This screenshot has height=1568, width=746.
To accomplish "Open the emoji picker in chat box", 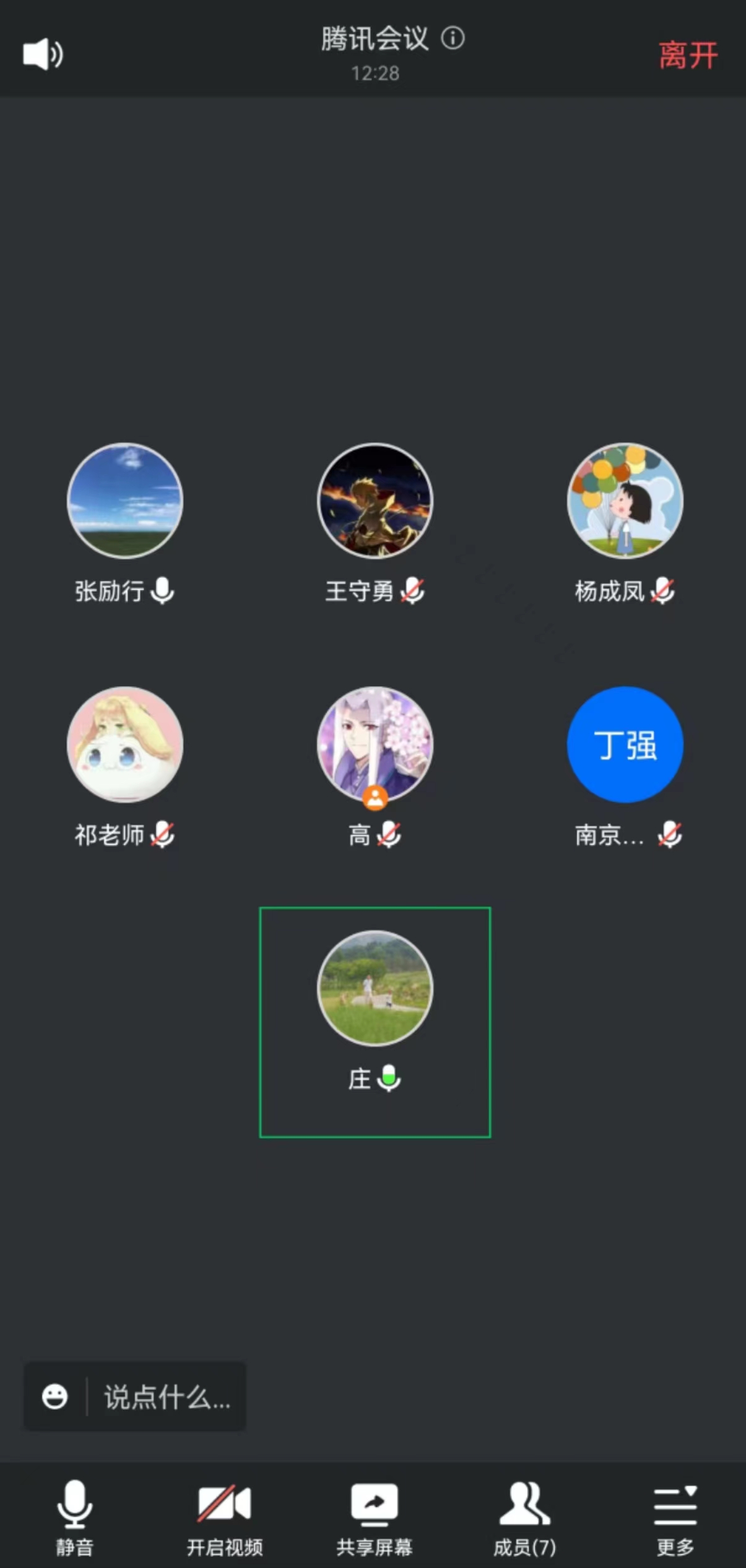I will pyautogui.click(x=54, y=1397).
